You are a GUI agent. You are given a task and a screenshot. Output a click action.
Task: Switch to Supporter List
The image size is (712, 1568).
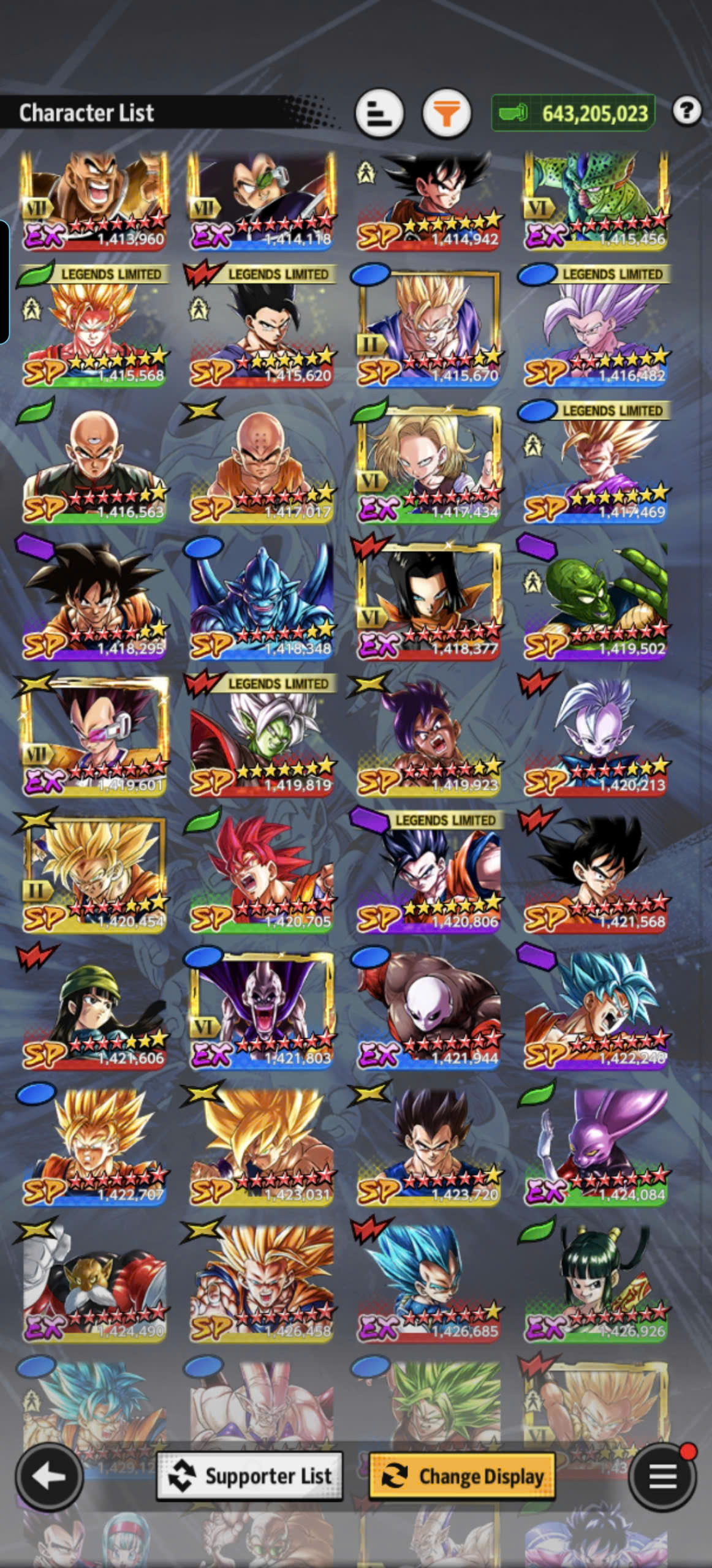(x=250, y=1477)
